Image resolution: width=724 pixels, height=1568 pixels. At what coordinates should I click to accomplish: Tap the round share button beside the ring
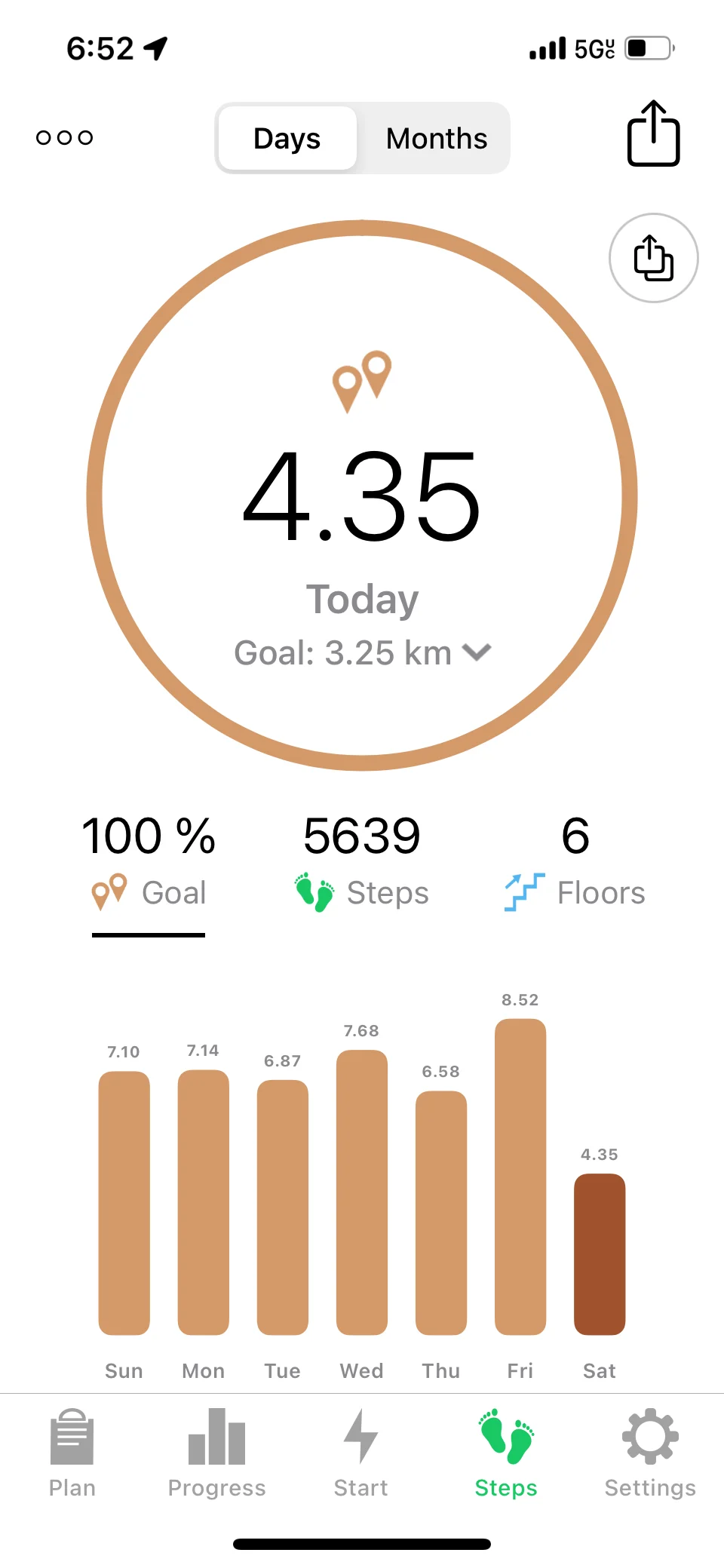[653, 258]
